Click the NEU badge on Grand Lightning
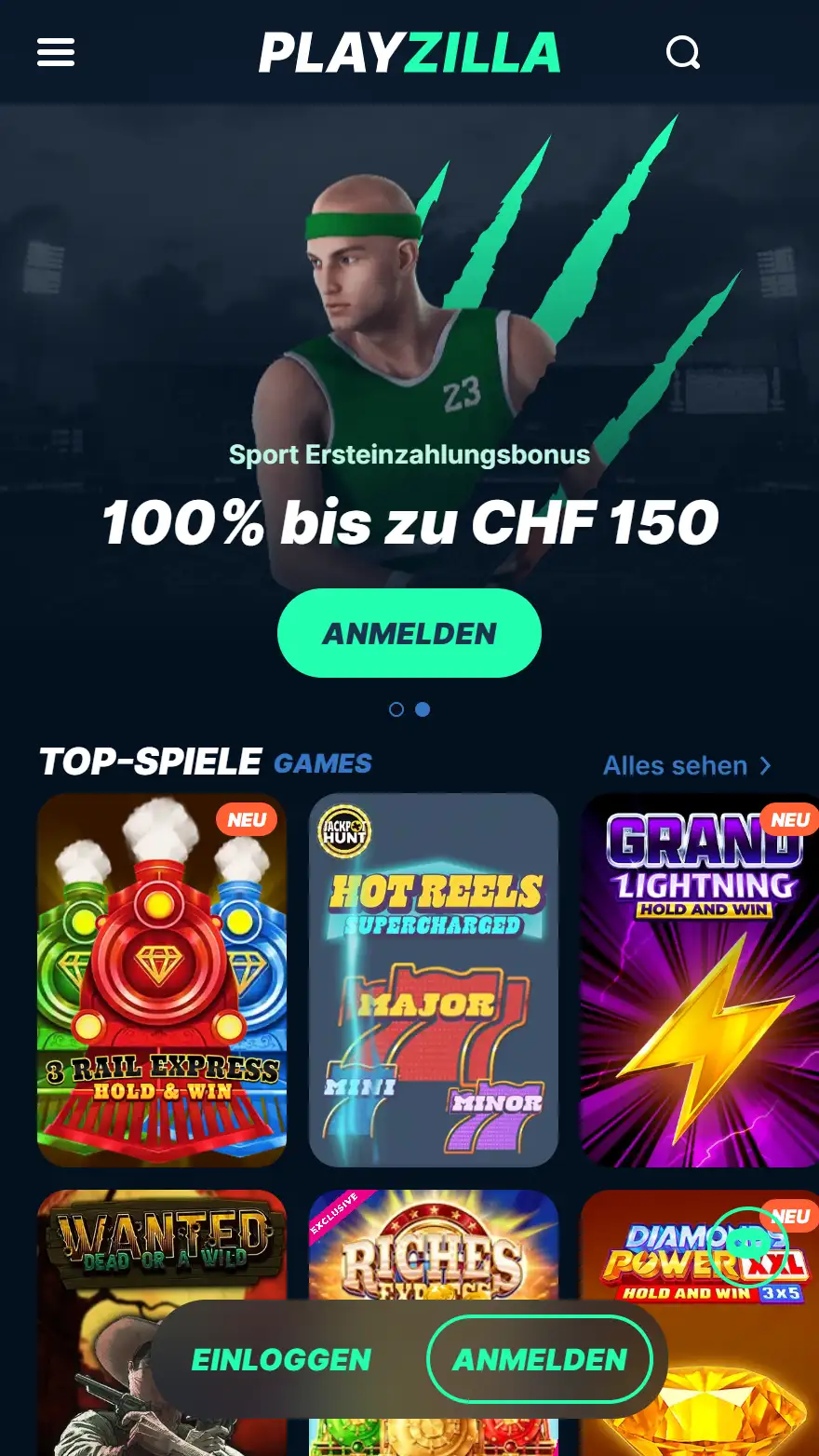Viewport: 819px width, 1456px height. coord(789,819)
